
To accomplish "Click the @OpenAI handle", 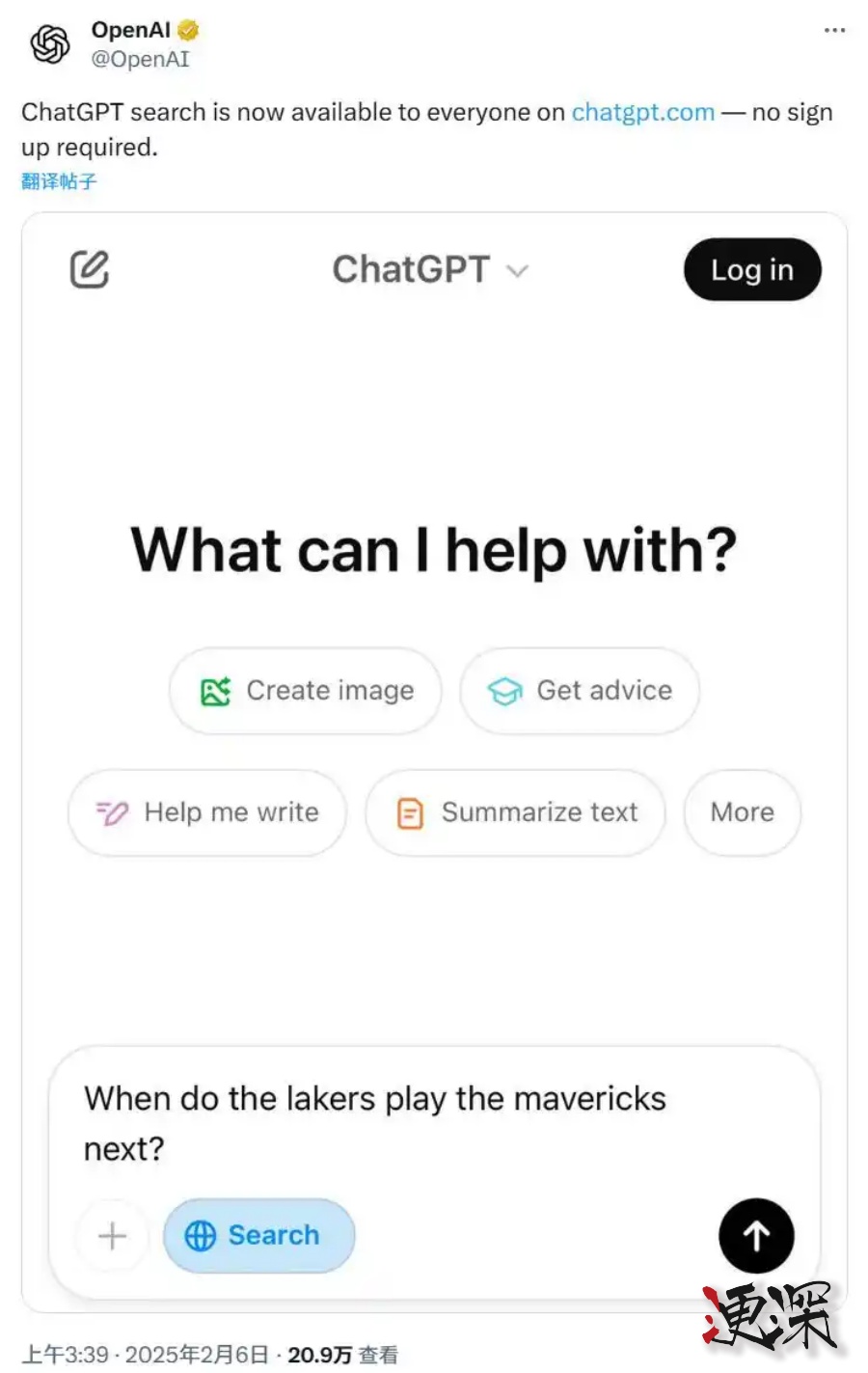I will point(143,59).
